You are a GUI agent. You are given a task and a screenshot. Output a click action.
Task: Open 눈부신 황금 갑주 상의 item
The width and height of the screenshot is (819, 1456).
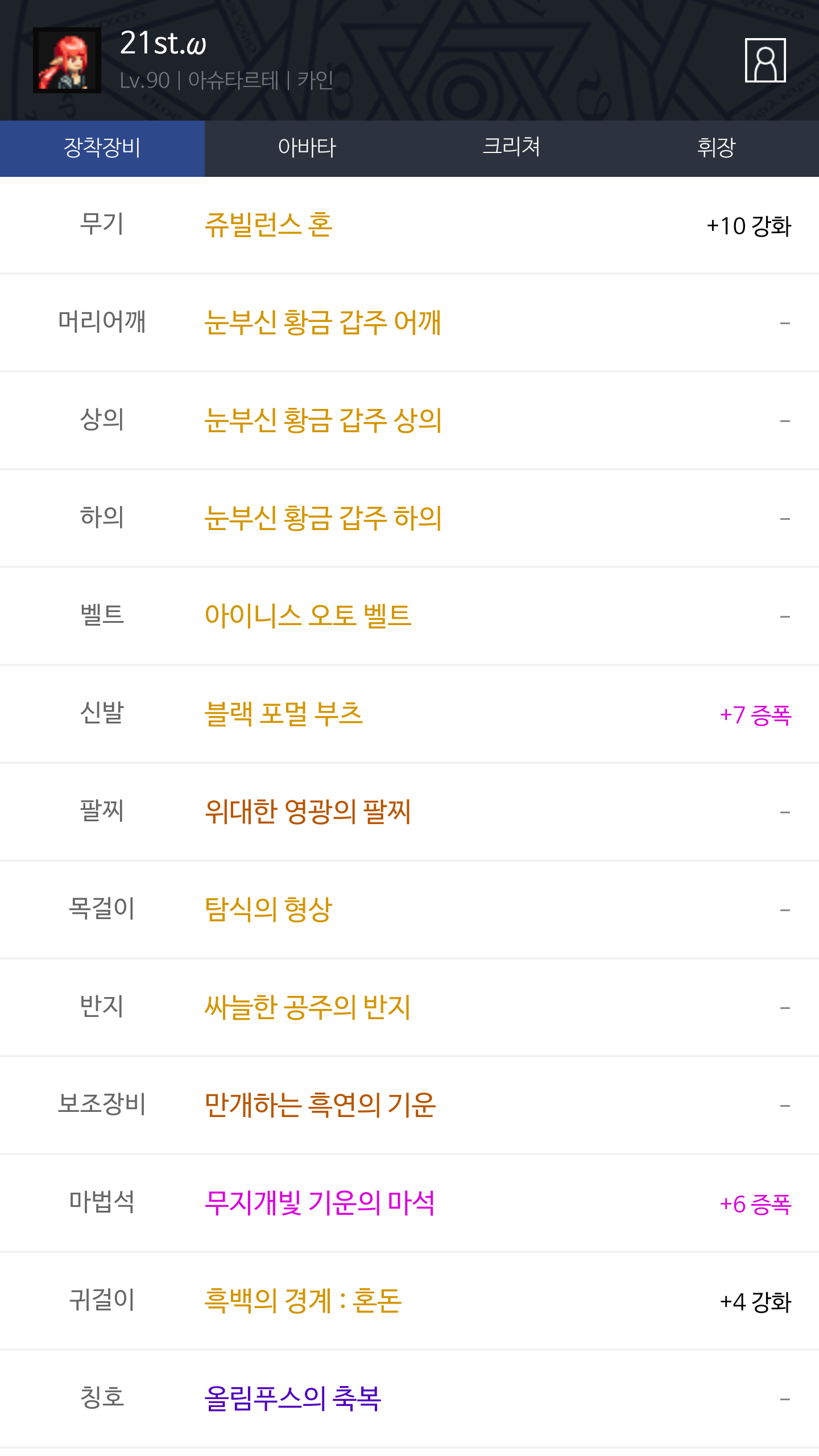[x=323, y=421]
